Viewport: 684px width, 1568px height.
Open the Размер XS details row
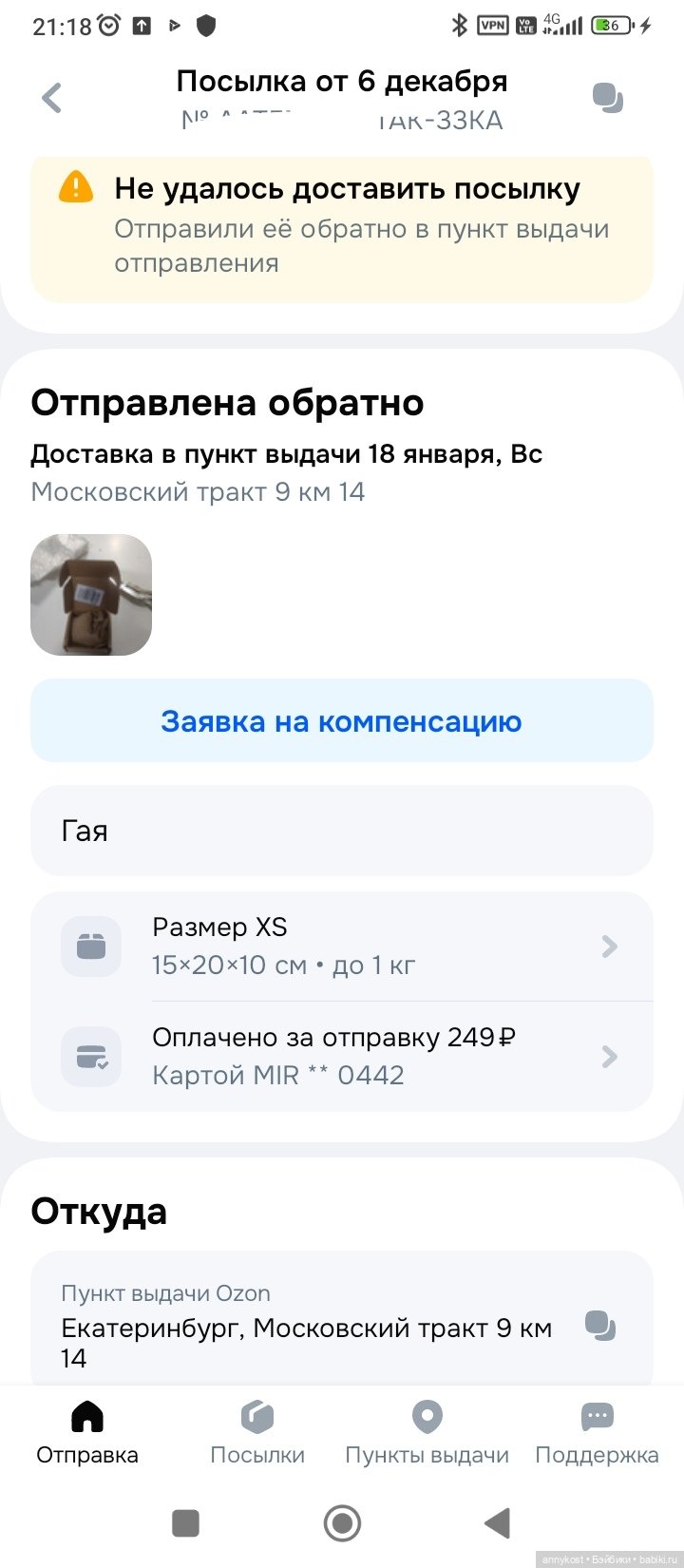342,947
